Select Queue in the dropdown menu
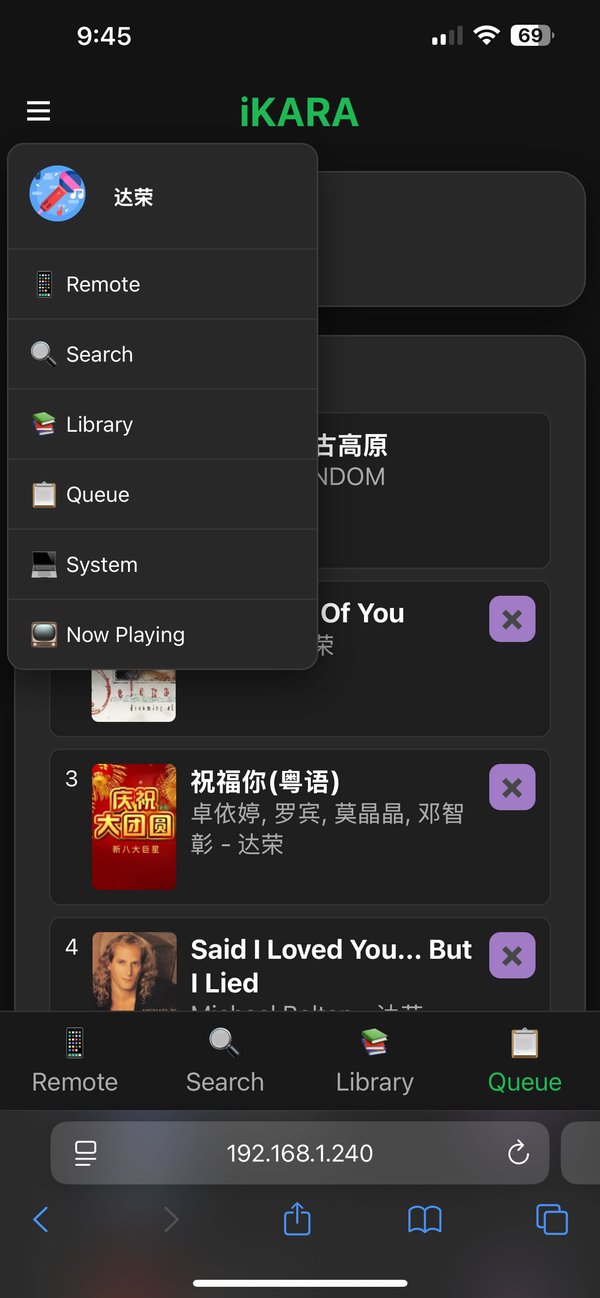Viewport: 600px width, 1298px height. pyautogui.click(x=162, y=494)
